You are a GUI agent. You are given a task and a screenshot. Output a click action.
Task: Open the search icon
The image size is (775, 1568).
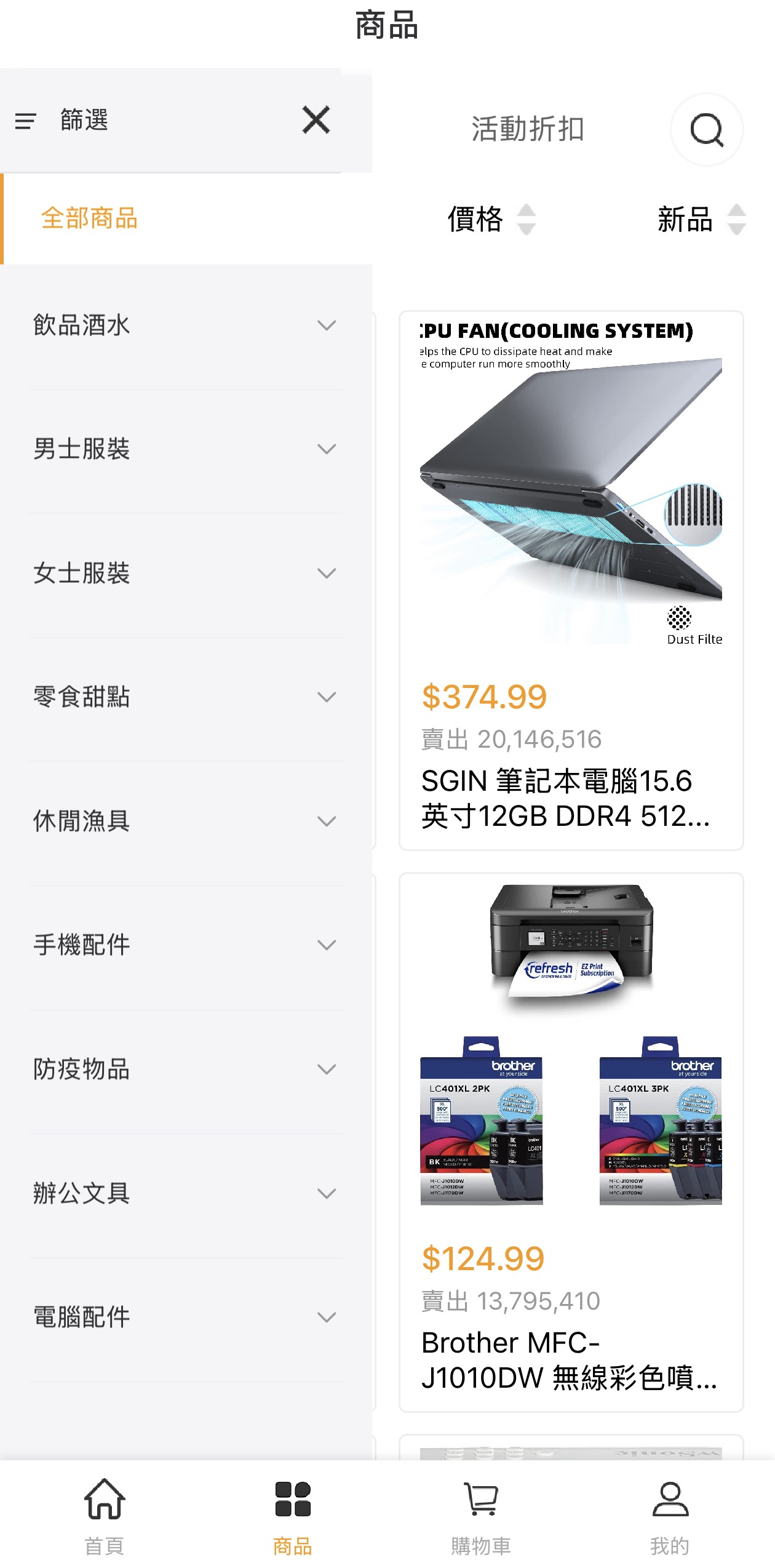tap(706, 129)
